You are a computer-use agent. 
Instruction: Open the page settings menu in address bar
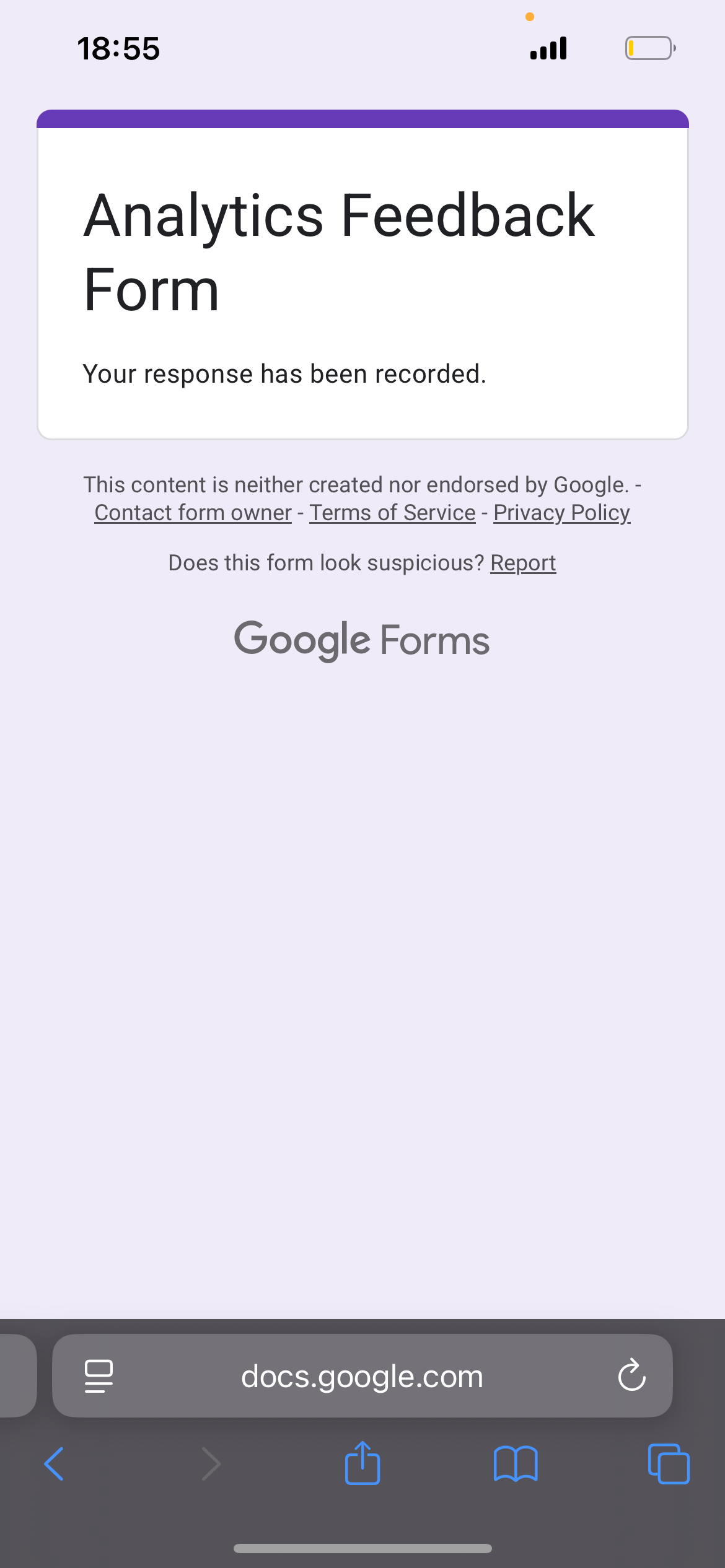pos(99,1376)
